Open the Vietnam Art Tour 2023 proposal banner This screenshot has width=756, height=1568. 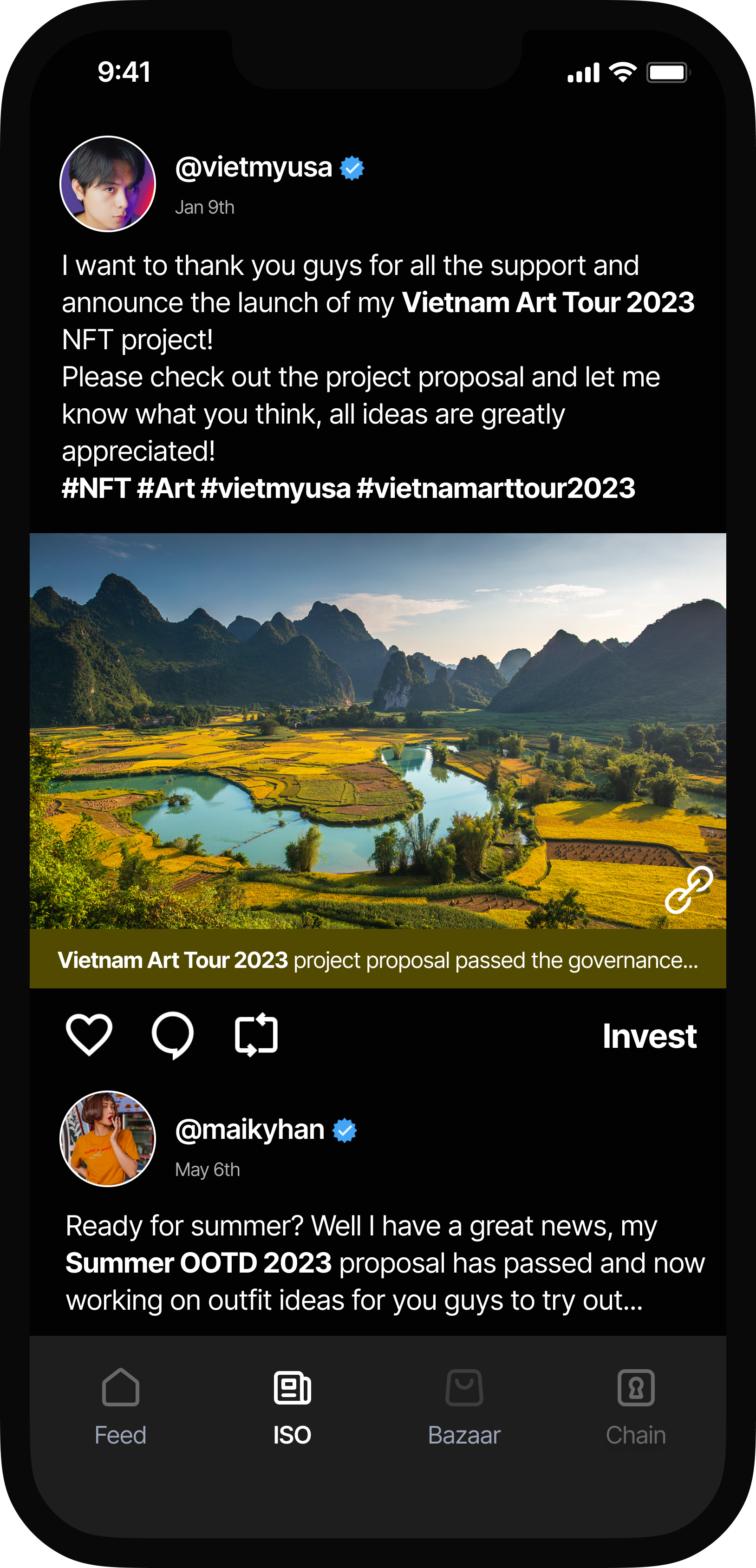(x=378, y=960)
